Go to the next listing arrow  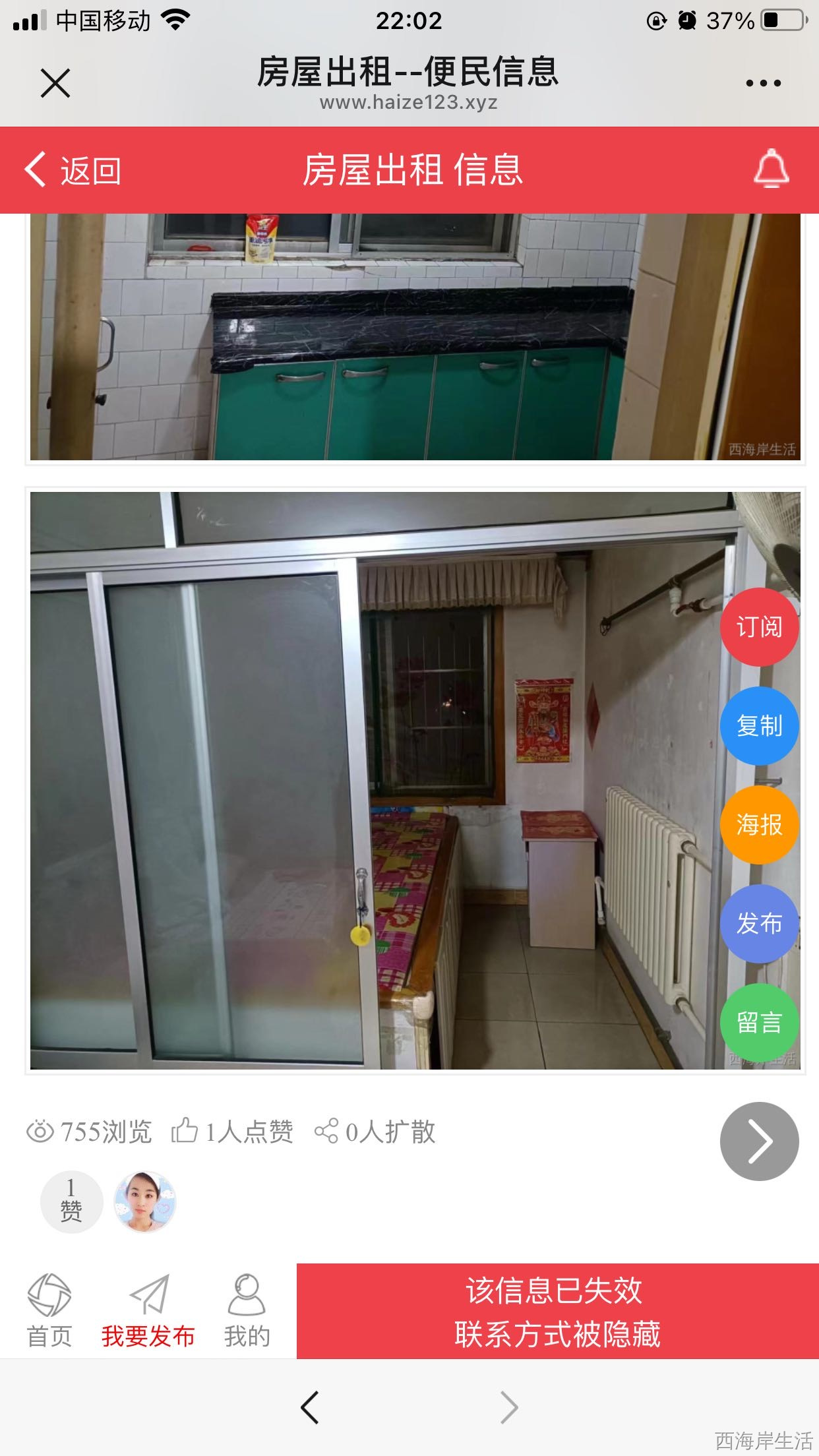coord(759,1141)
